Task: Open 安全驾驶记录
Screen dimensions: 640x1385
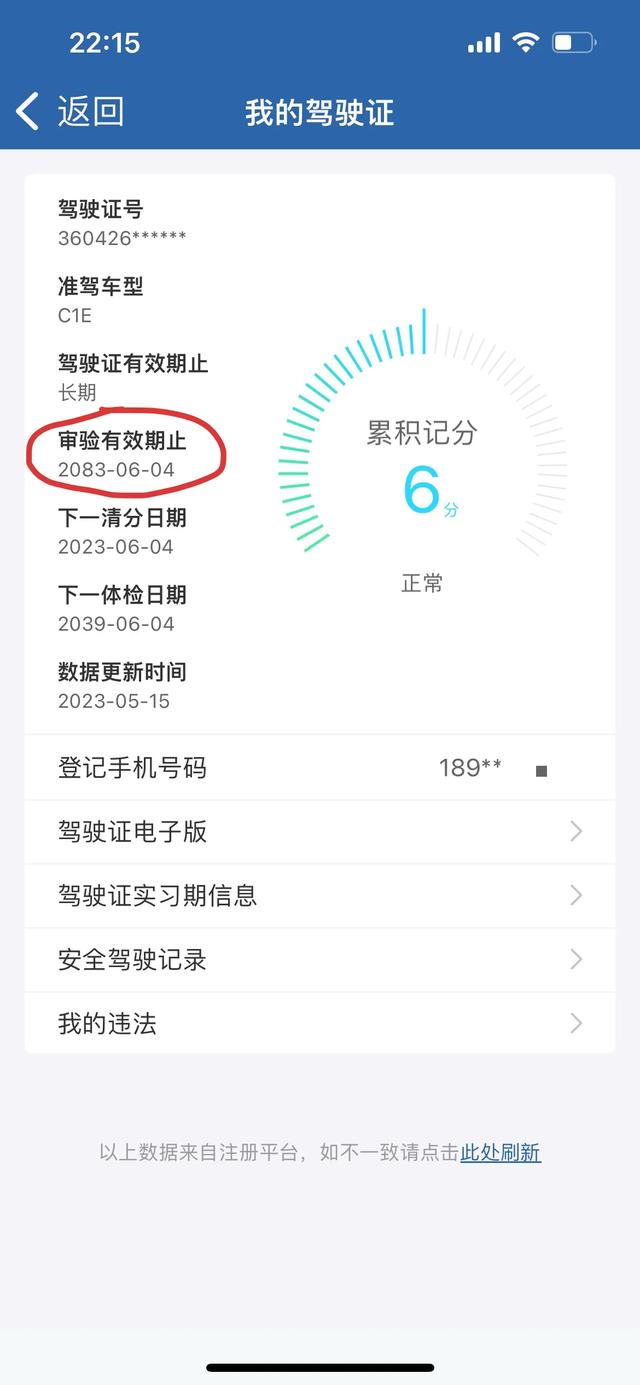Action: click(x=320, y=960)
